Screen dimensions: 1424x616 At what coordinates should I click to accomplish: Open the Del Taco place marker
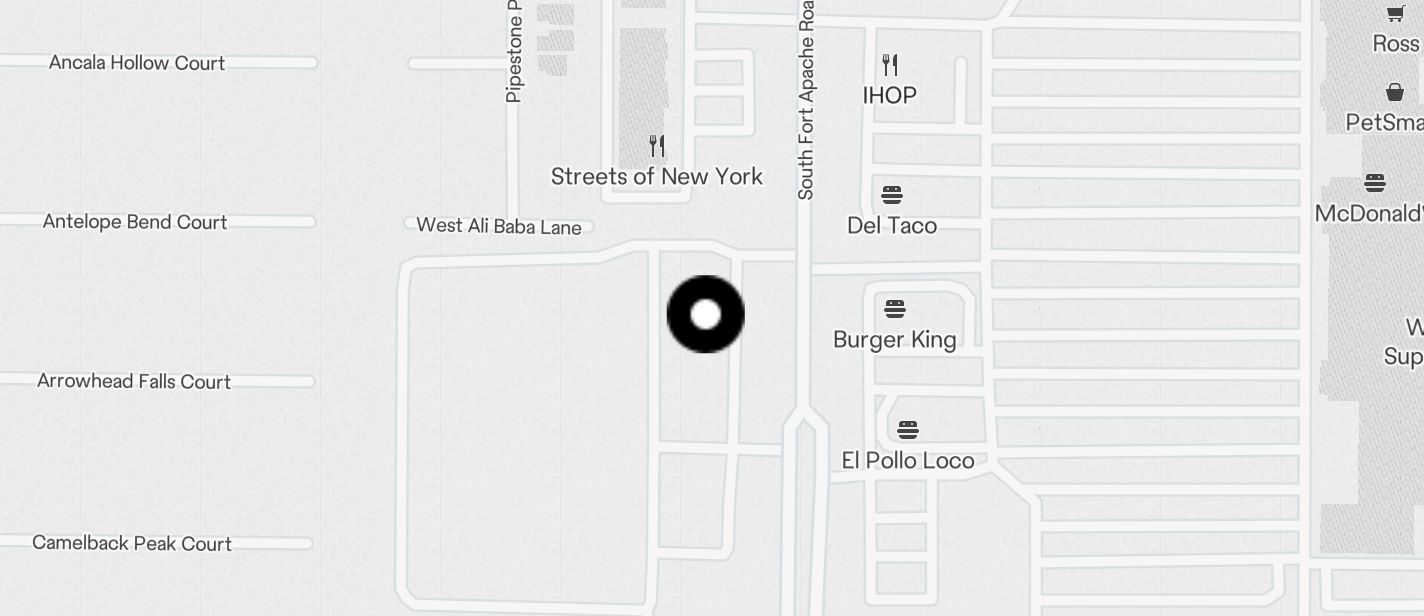(892, 195)
